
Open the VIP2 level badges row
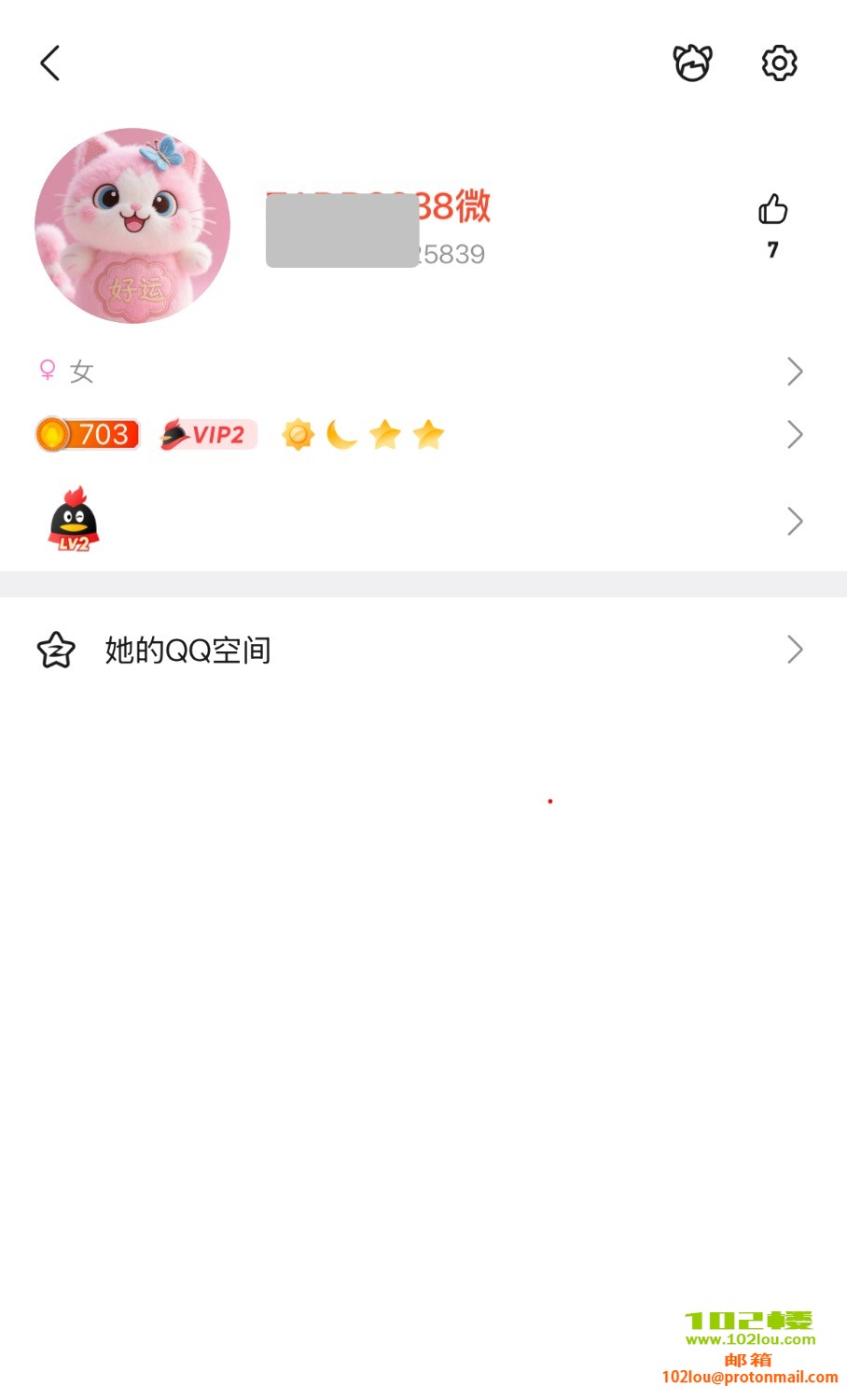420,435
